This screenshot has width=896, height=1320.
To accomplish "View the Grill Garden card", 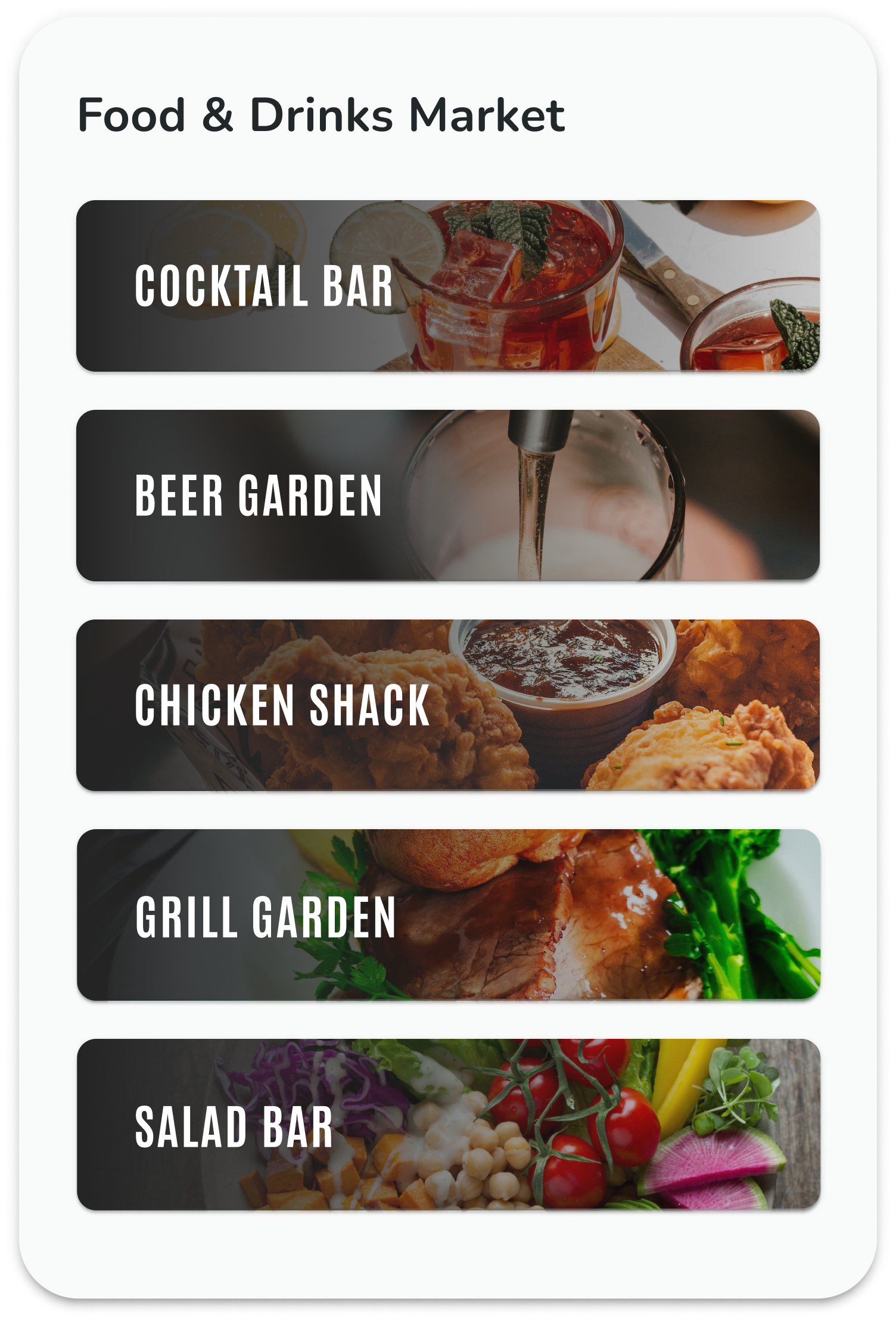I will [448, 914].
